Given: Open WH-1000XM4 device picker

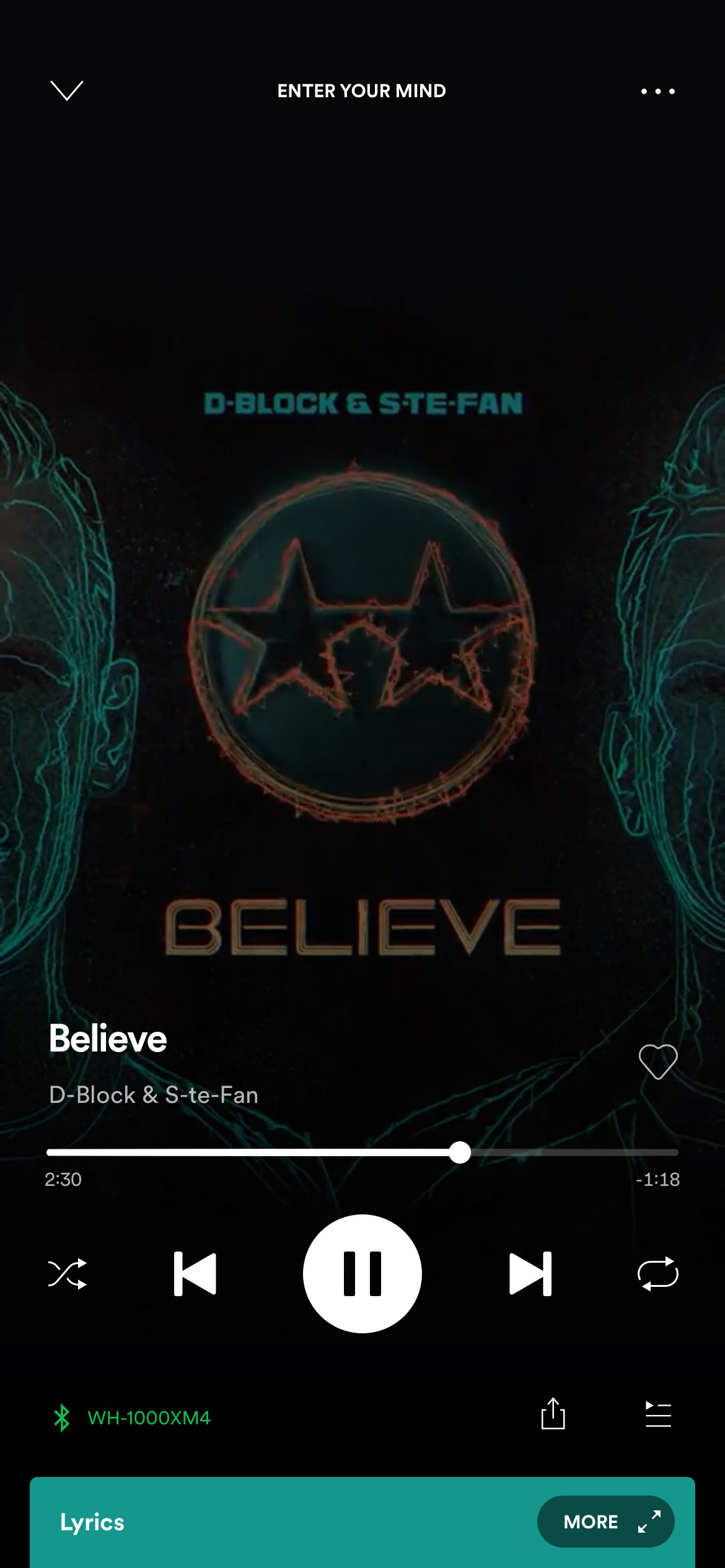Looking at the screenshot, I should (x=133, y=1418).
